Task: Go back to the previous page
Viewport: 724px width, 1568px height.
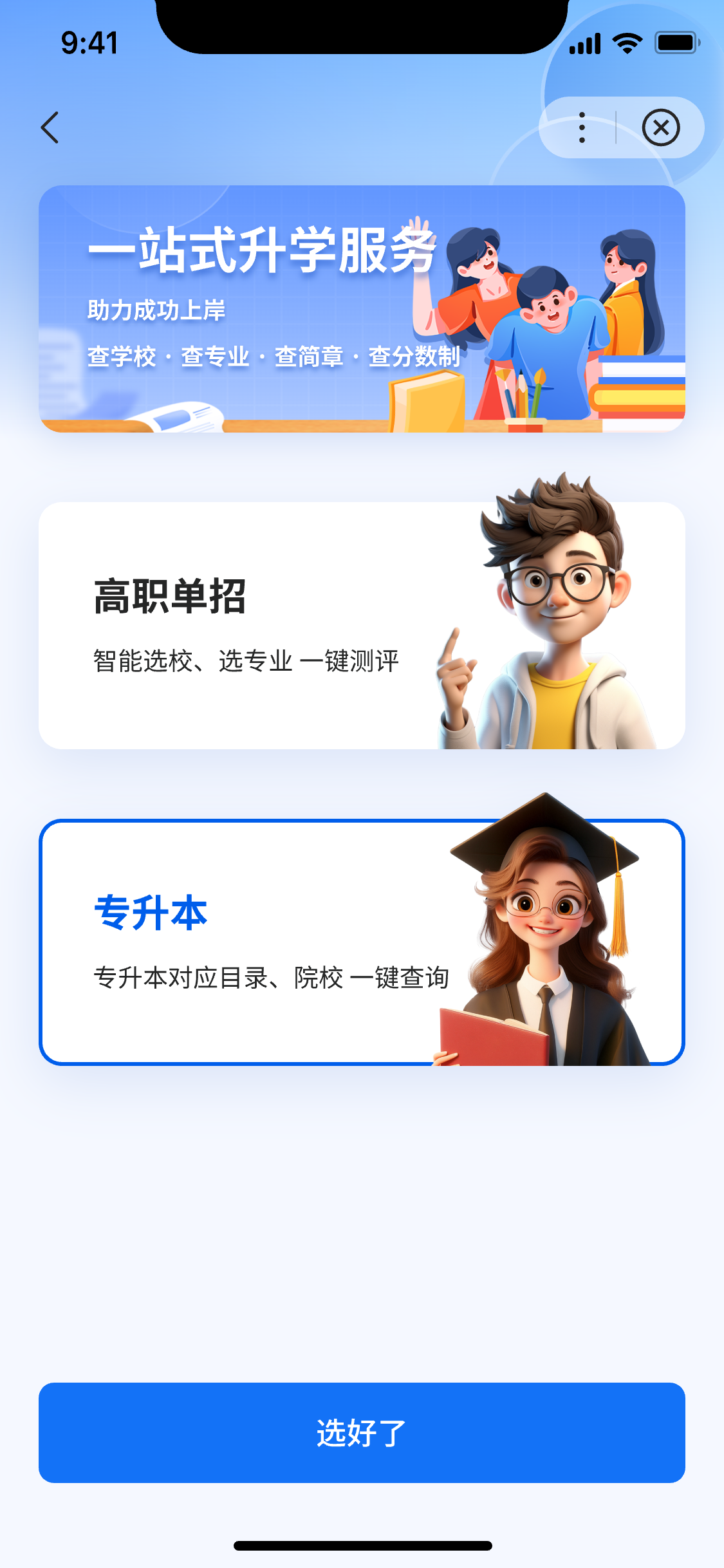Action: [x=50, y=127]
